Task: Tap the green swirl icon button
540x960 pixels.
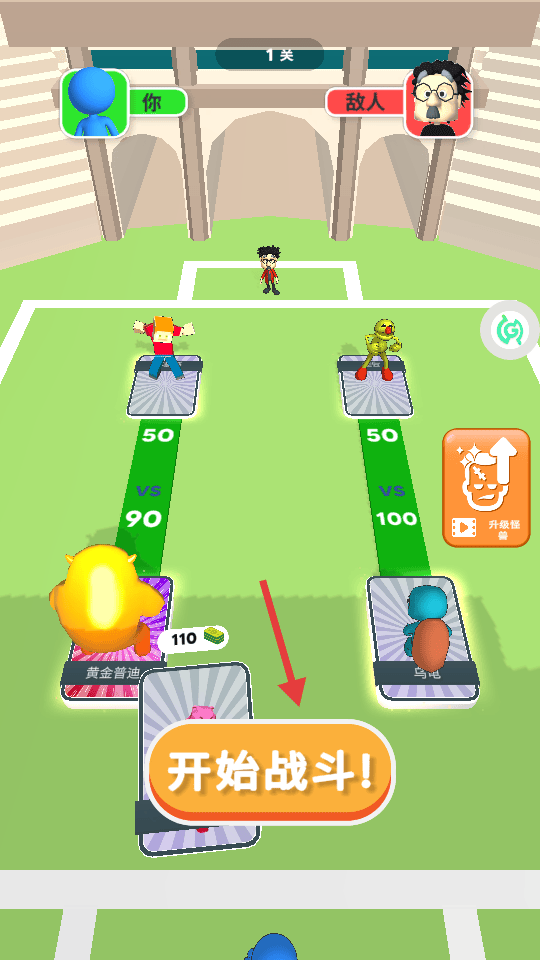Action: point(509,331)
